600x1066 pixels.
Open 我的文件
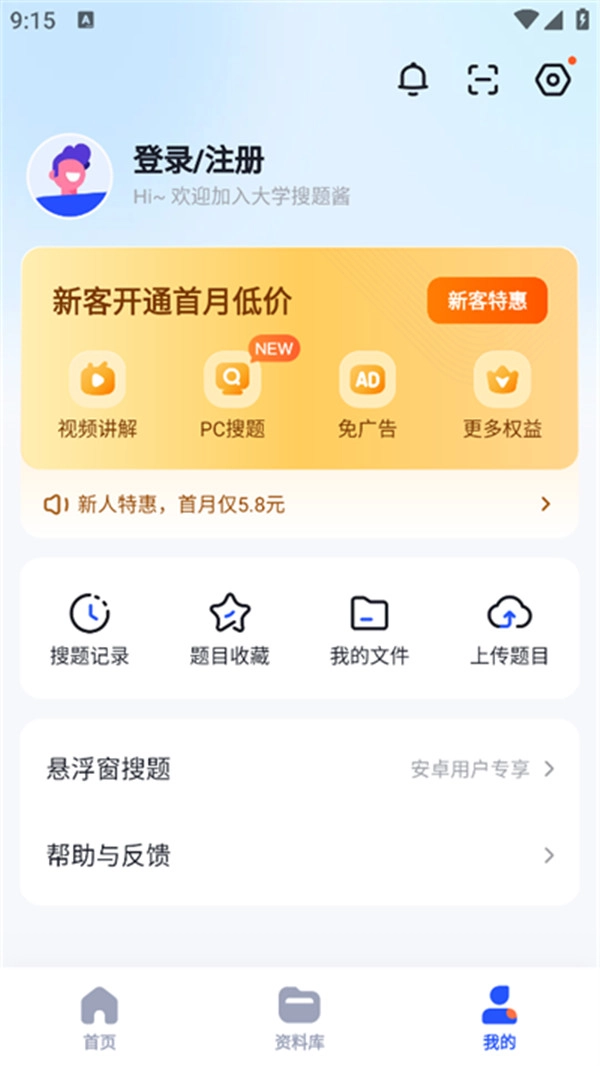pyautogui.click(x=369, y=630)
